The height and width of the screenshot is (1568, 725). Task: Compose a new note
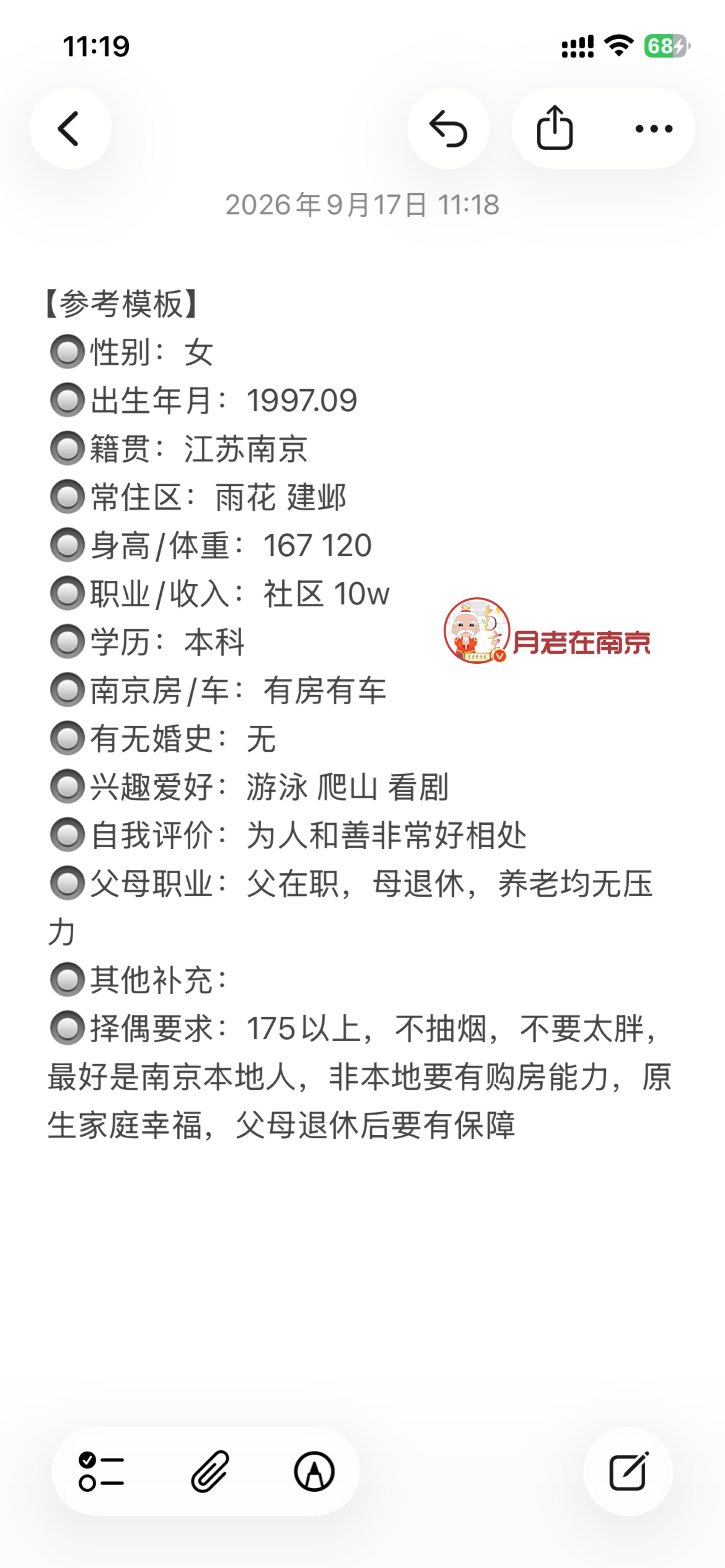tap(628, 1471)
